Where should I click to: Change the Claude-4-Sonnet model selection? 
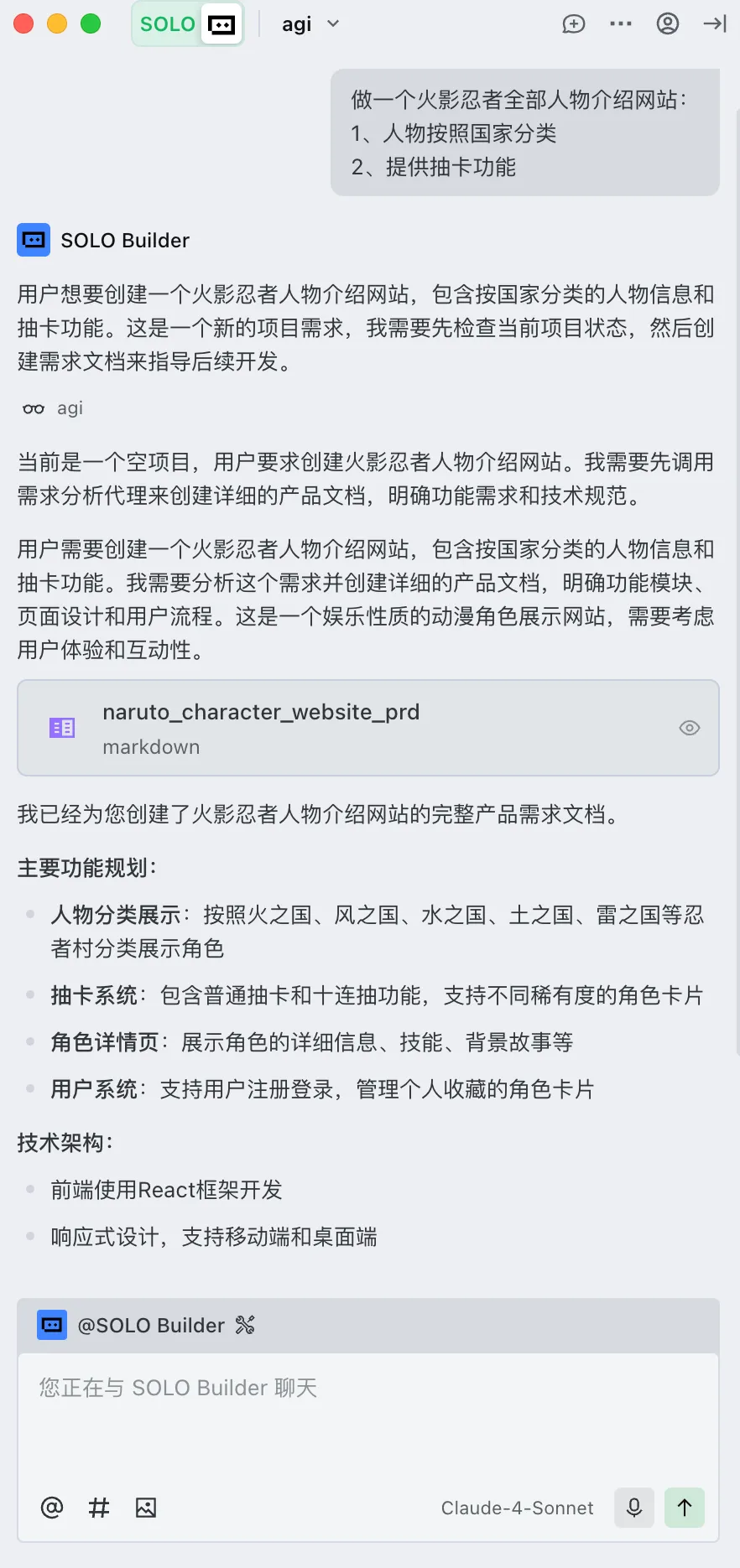point(517,1508)
